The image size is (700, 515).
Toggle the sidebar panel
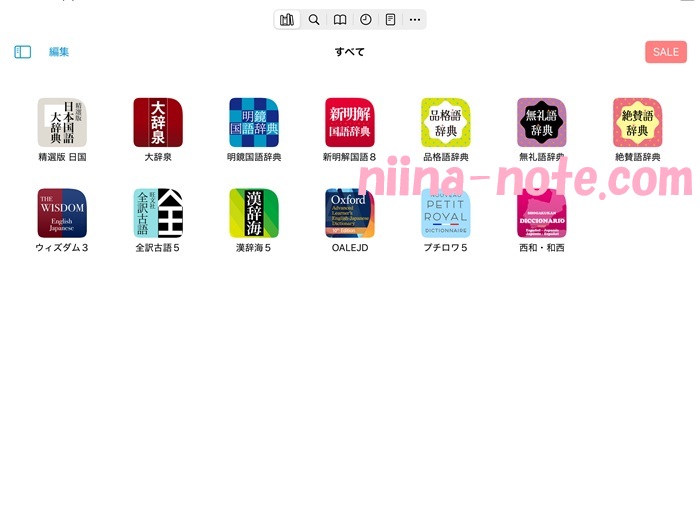coord(22,52)
